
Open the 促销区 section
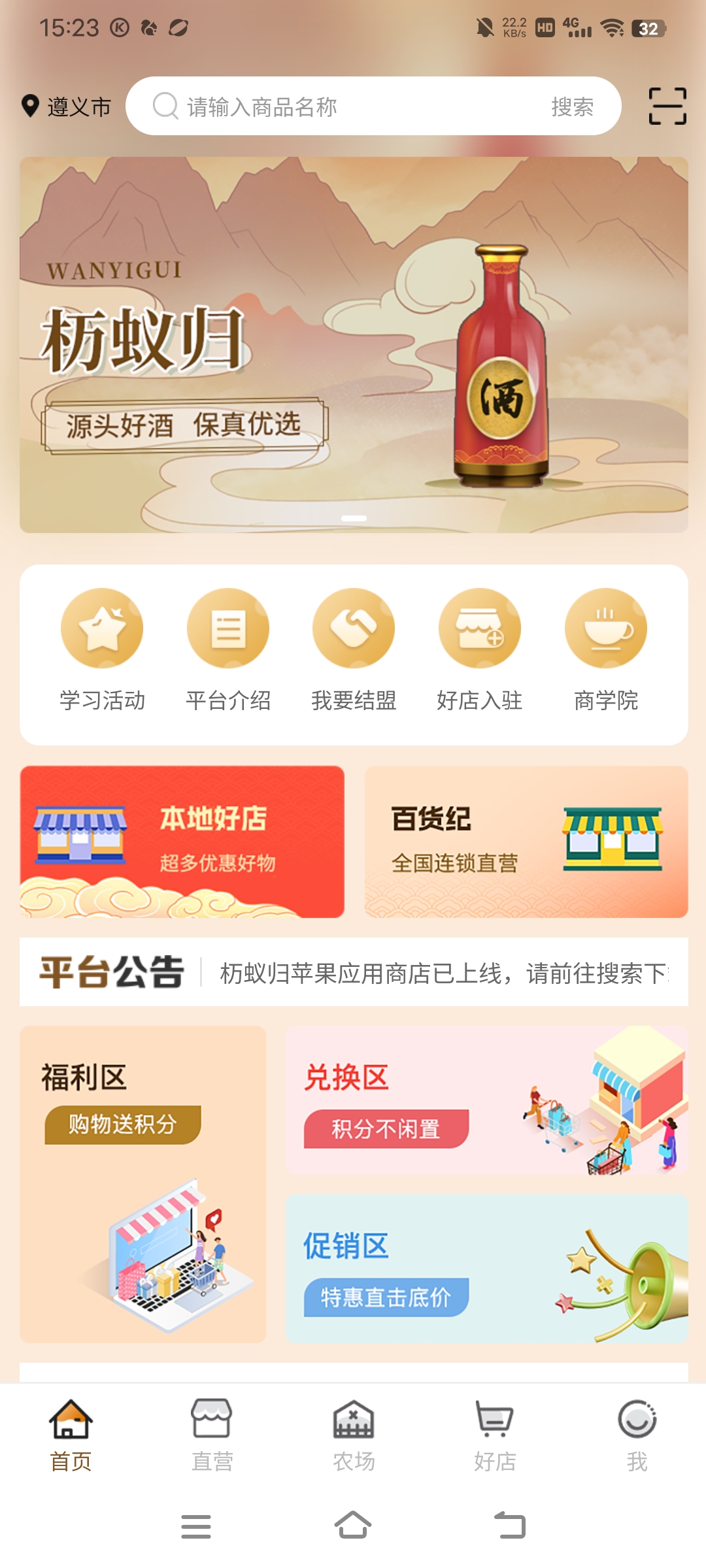(486, 1269)
